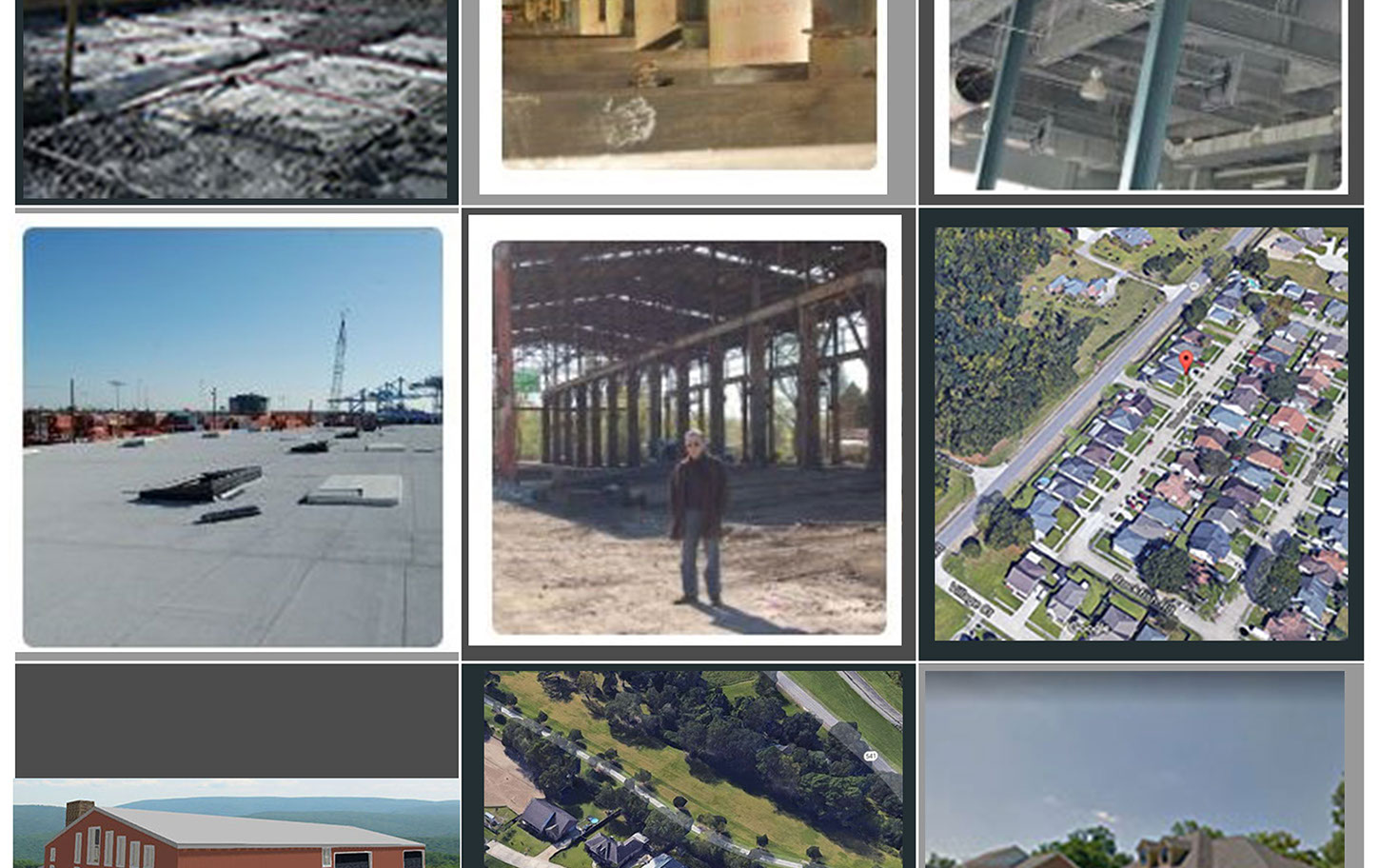1379x868 pixels.
Task: Open aerial view of green fields and houses
Action: click(x=693, y=769)
